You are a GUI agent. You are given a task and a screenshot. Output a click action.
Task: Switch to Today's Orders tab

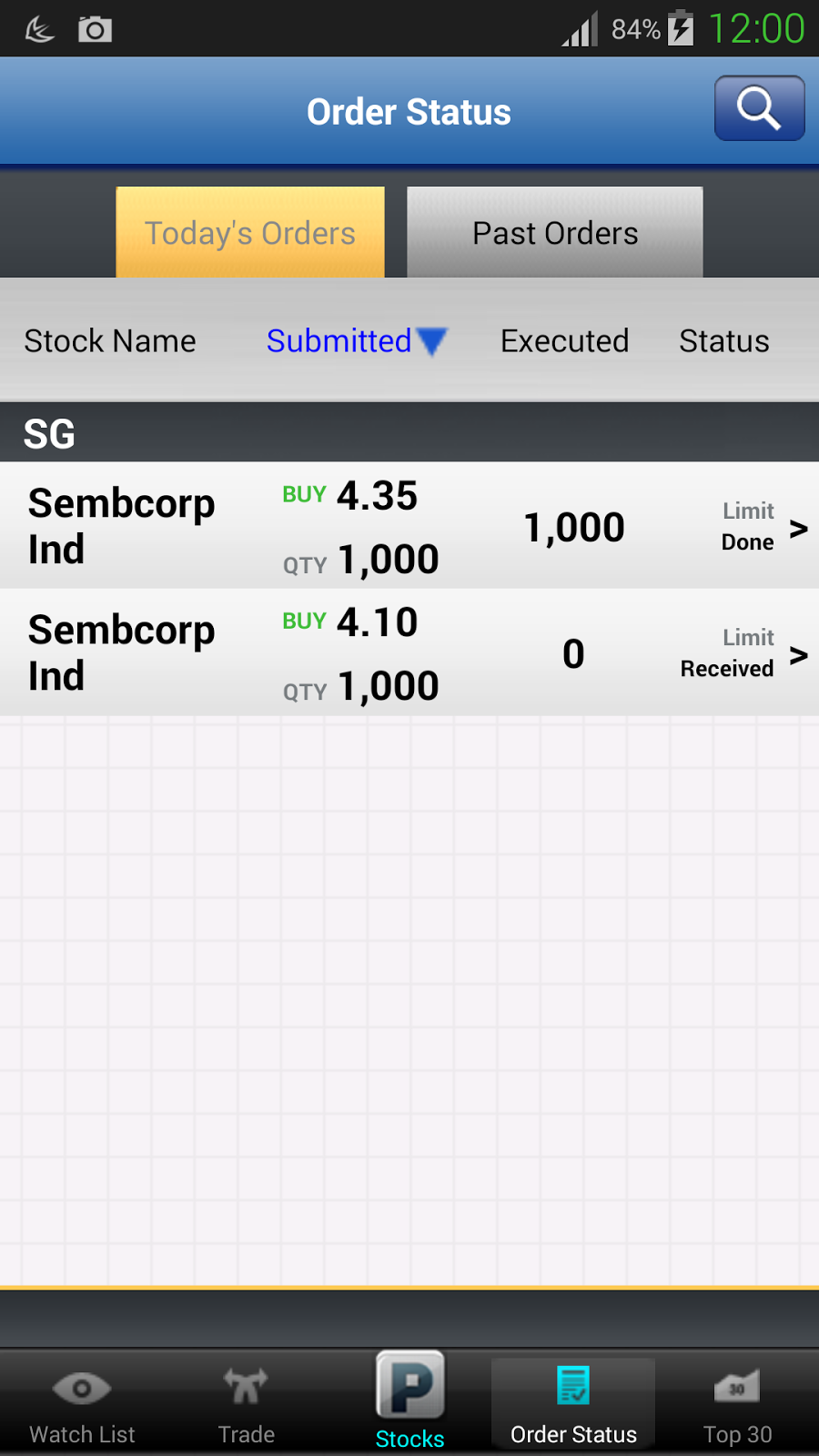coord(250,233)
